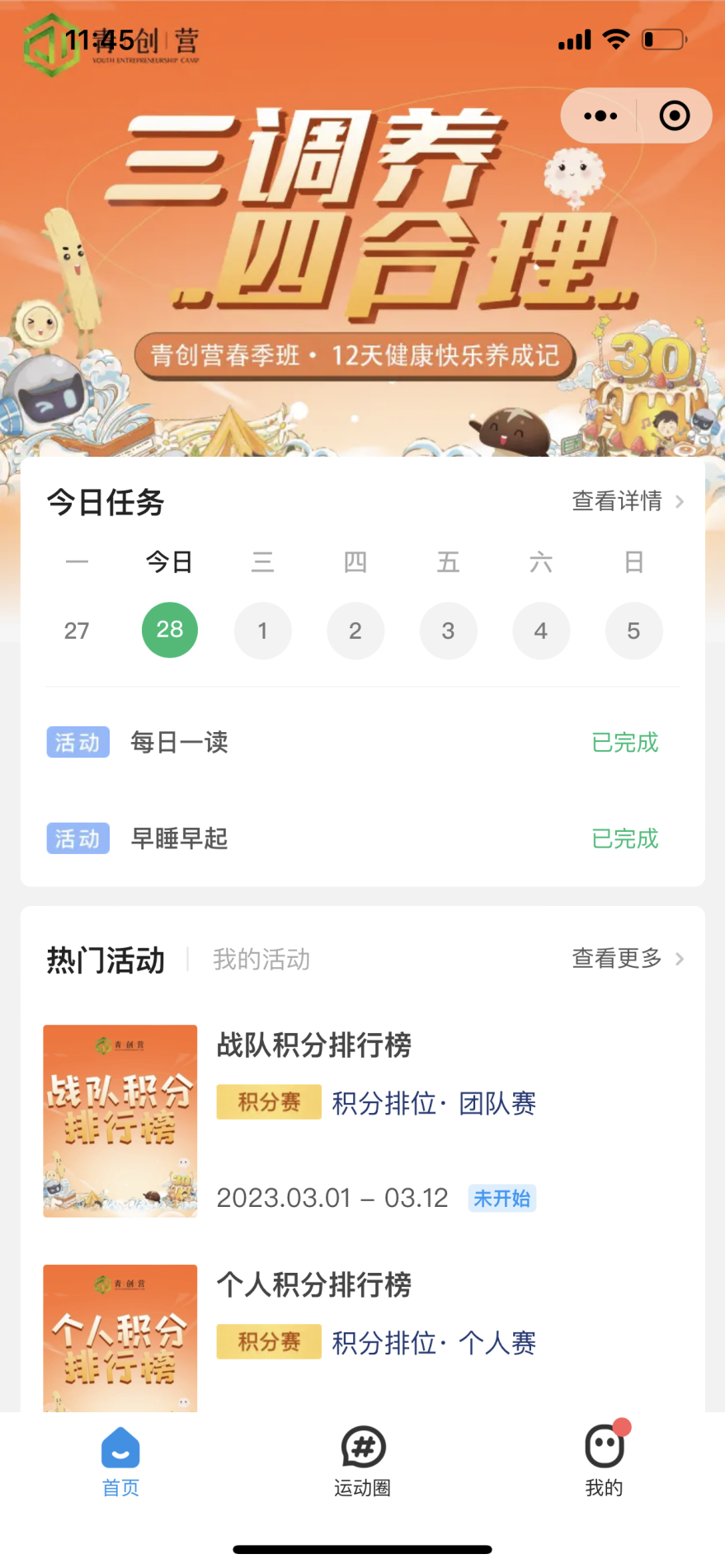Open the 早睡早起 activity task
725x1568 pixels.
(180, 839)
